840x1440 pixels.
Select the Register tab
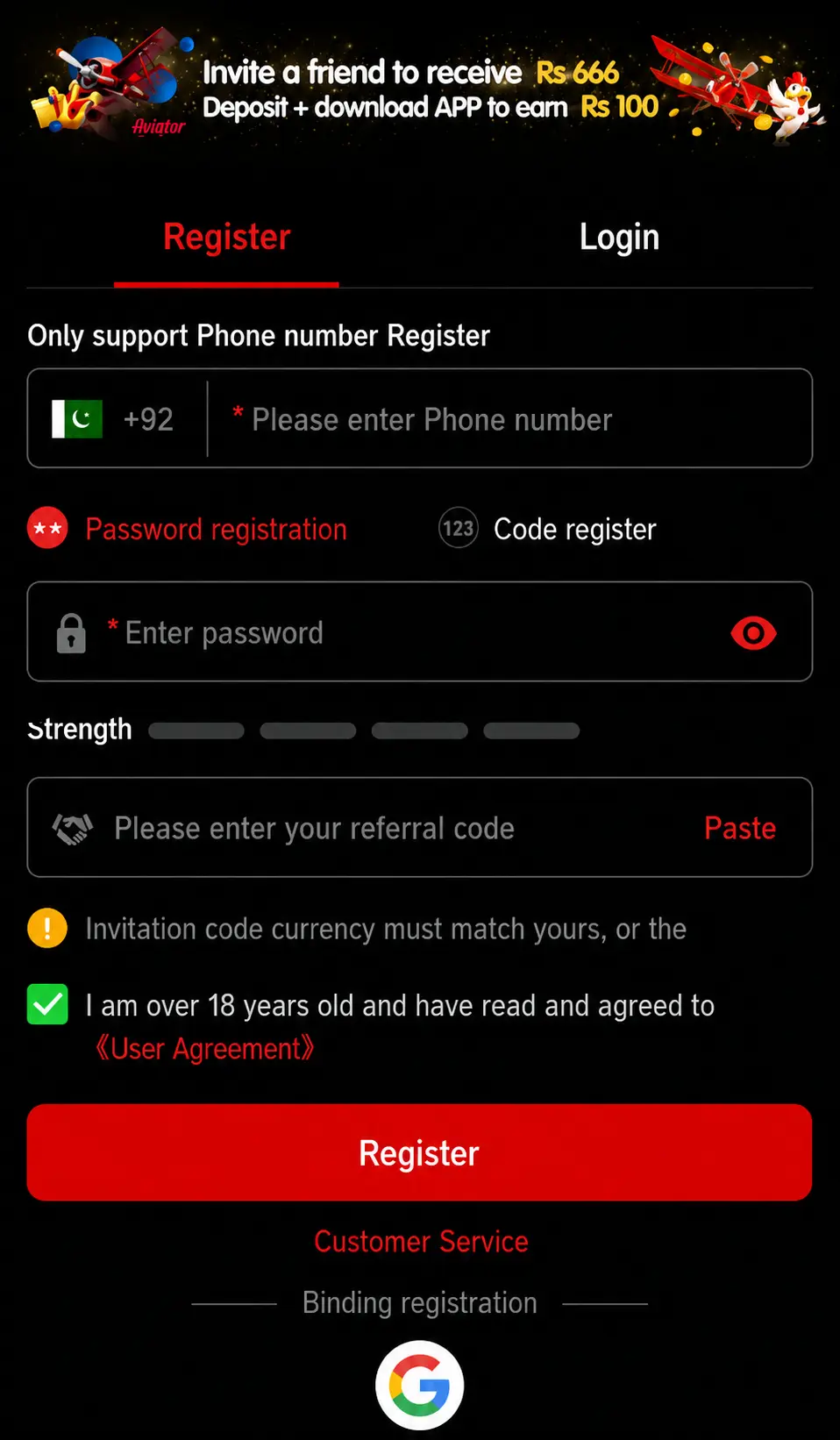tap(226, 237)
